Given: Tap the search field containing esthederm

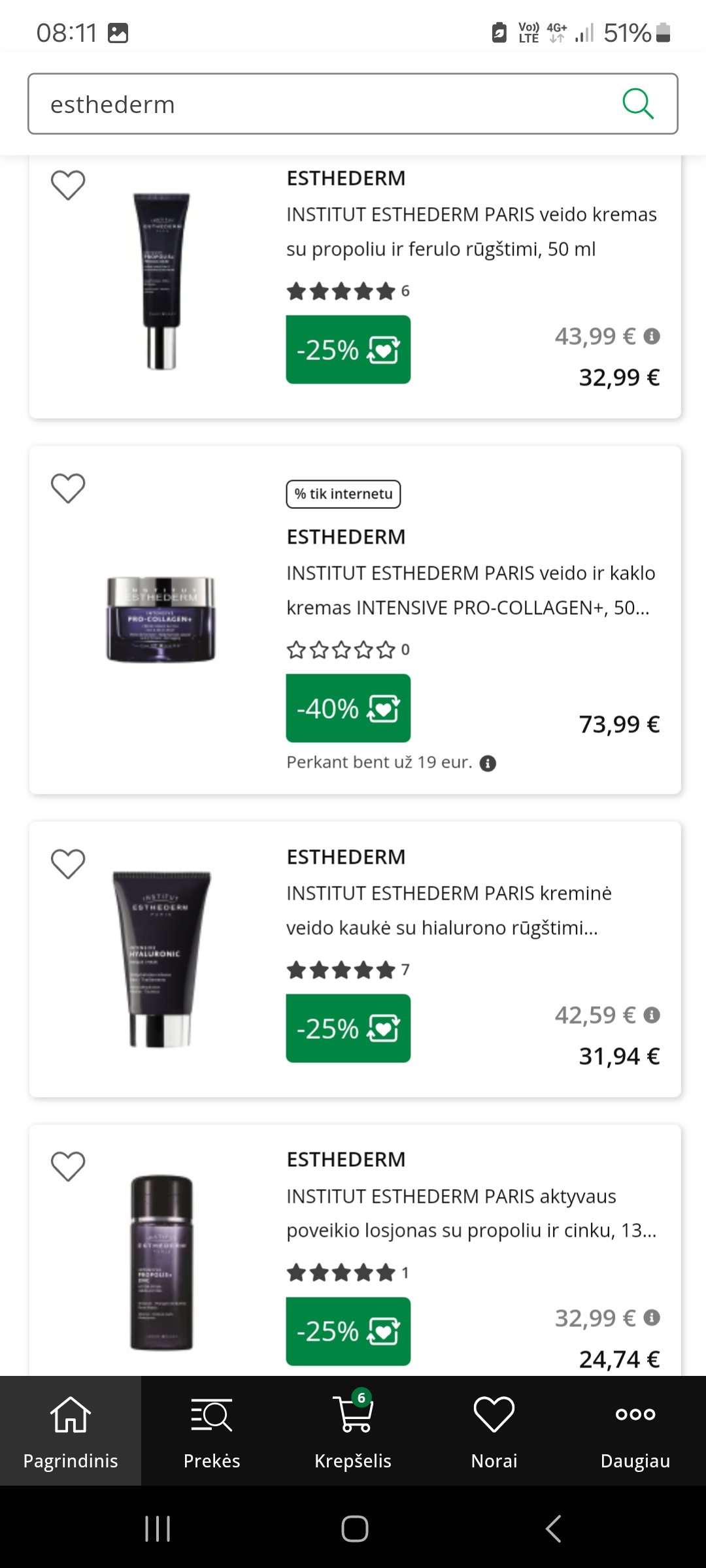Looking at the screenshot, I should 352,104.
